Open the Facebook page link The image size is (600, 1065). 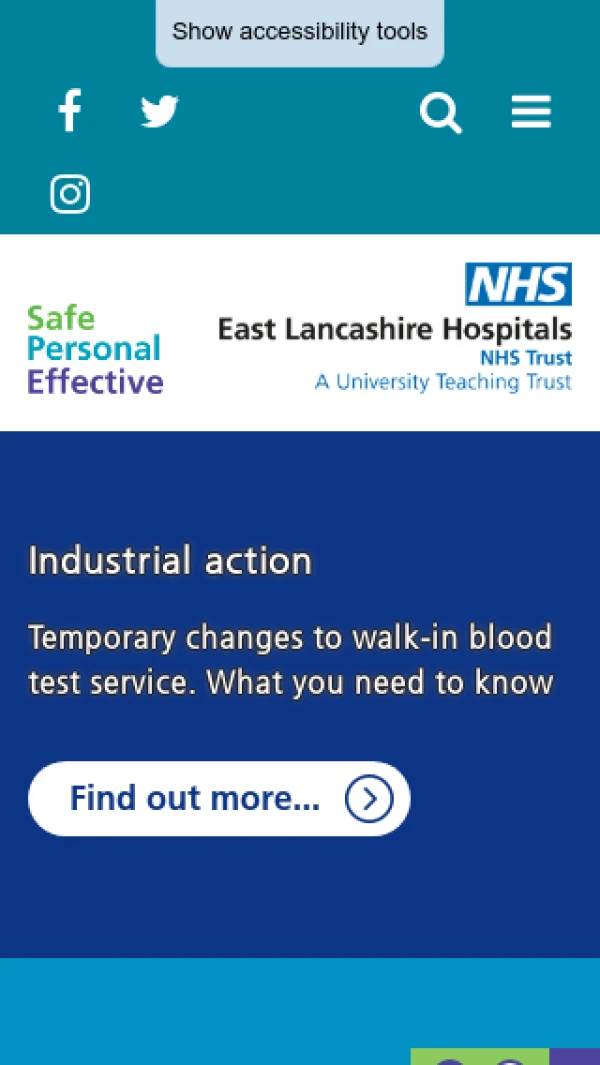click(69, 110)
